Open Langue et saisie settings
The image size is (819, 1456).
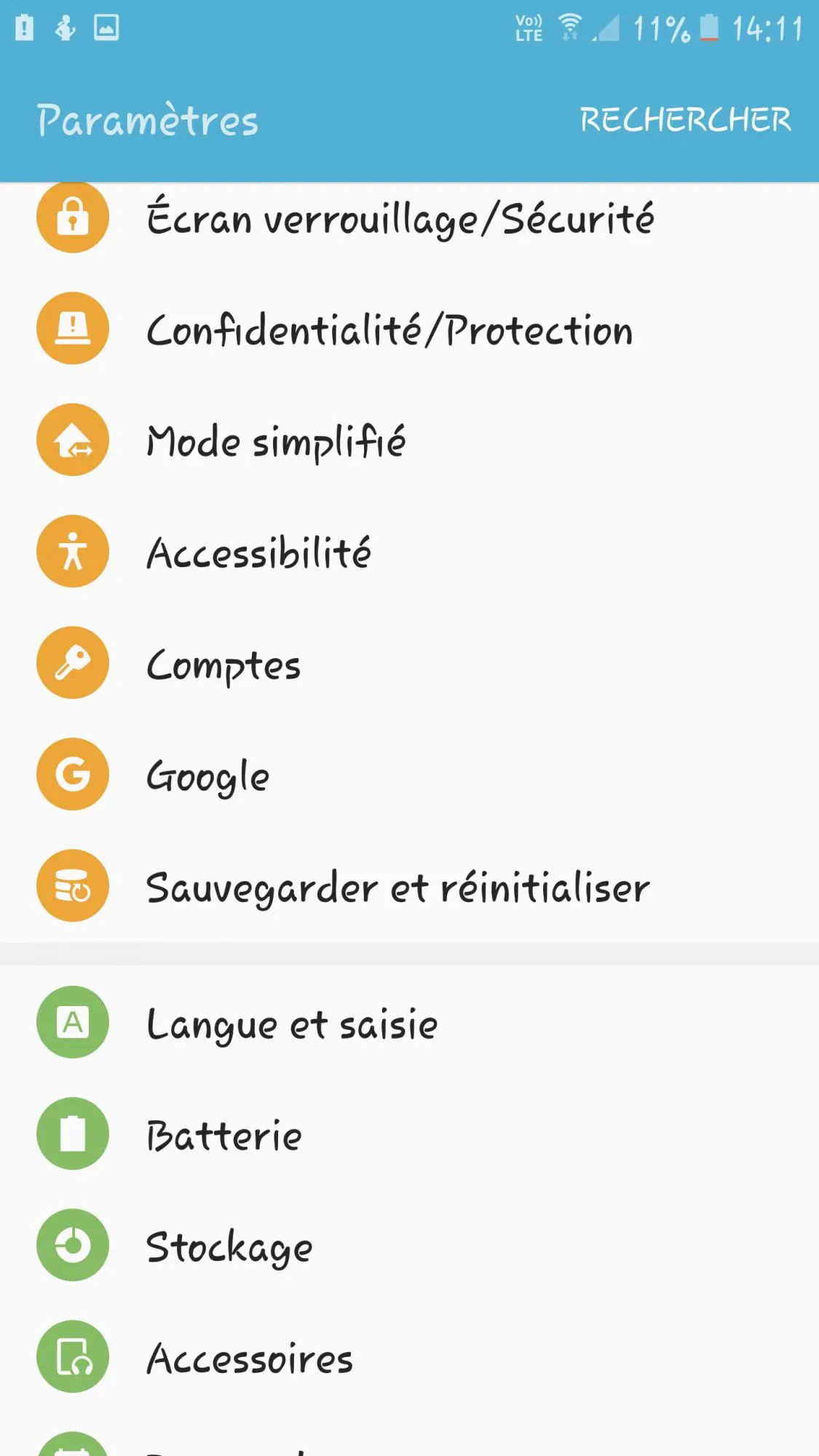(x=292, y=1024)
